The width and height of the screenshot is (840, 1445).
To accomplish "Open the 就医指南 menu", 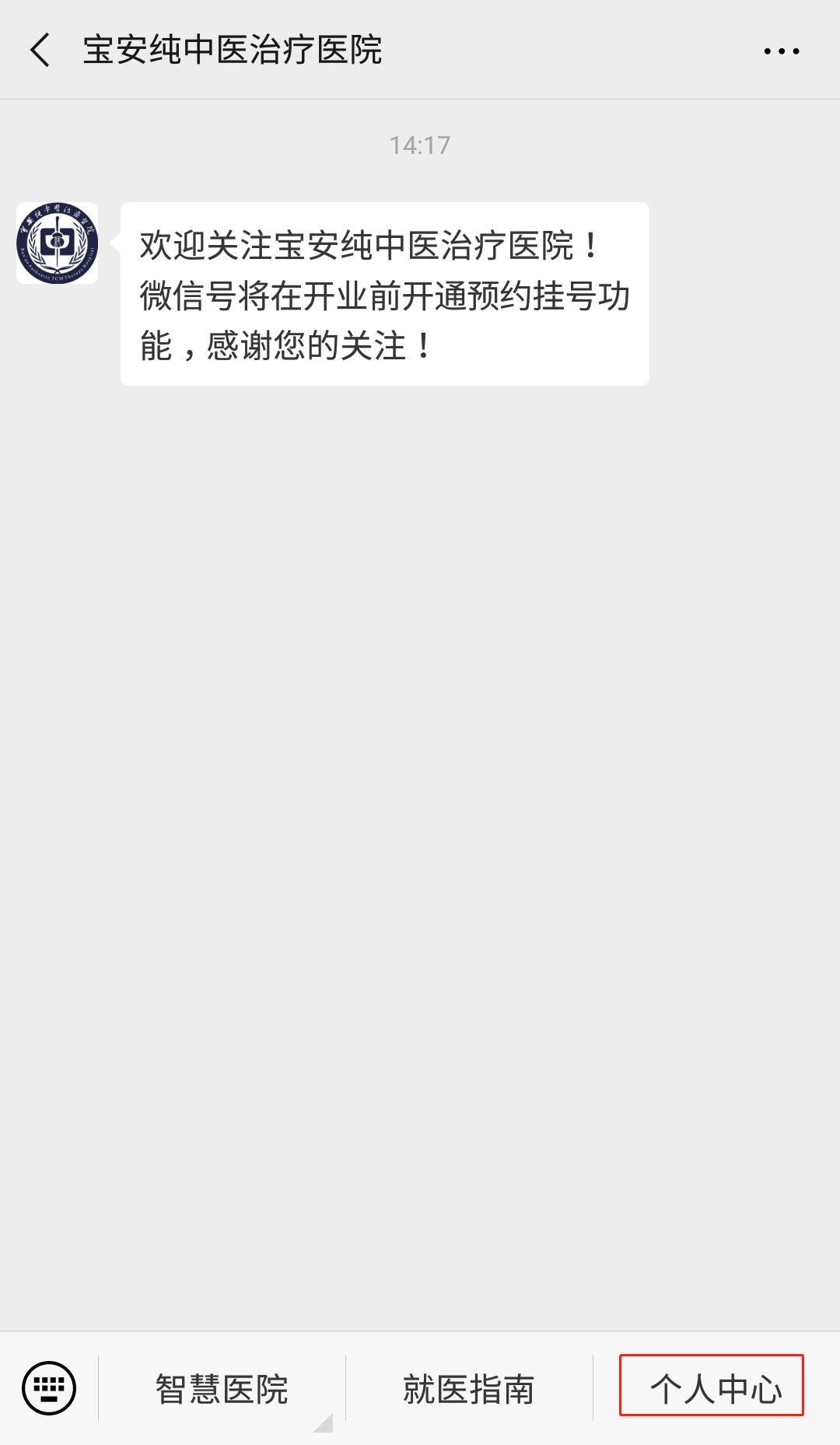I will coord(468,1389).
